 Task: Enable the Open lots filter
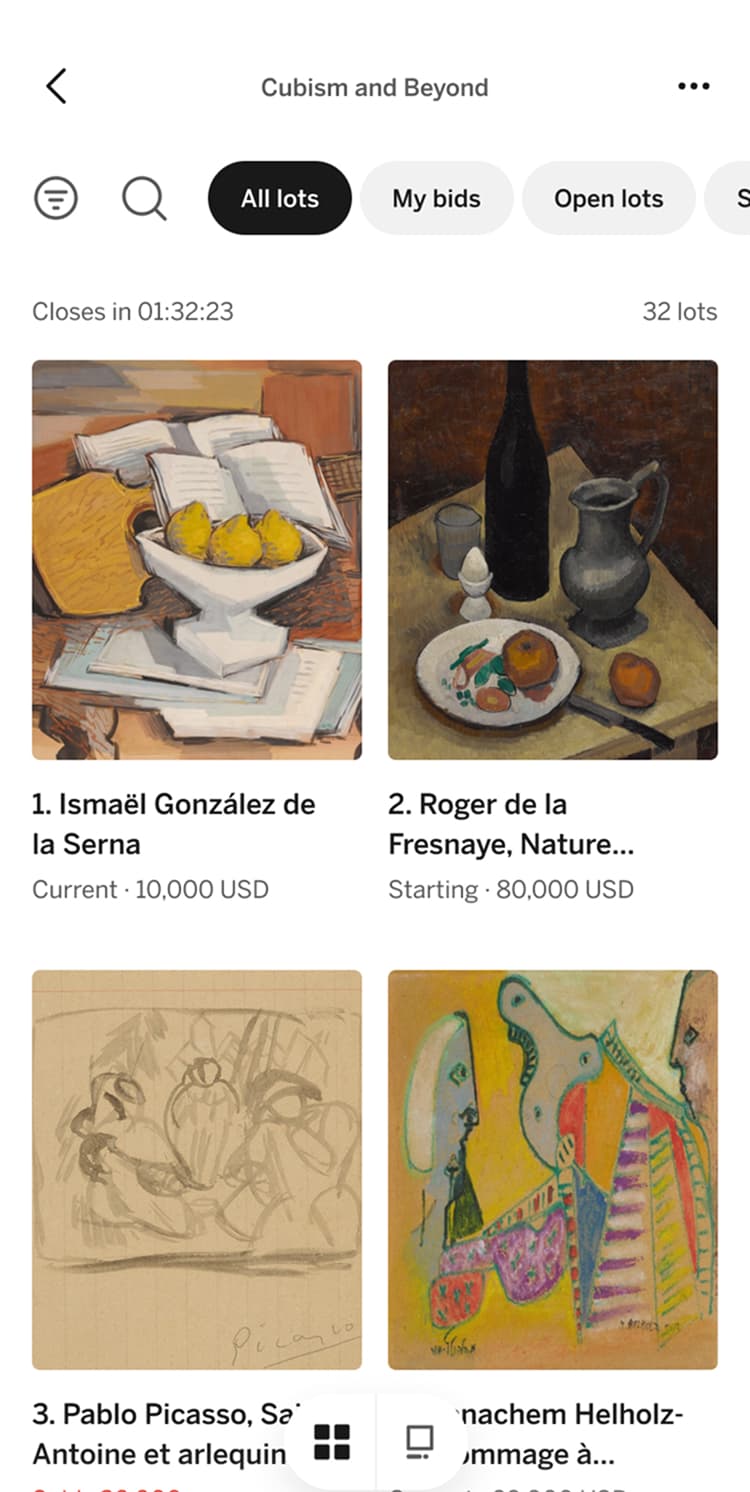pyautogui.click(x=608, y=198)
